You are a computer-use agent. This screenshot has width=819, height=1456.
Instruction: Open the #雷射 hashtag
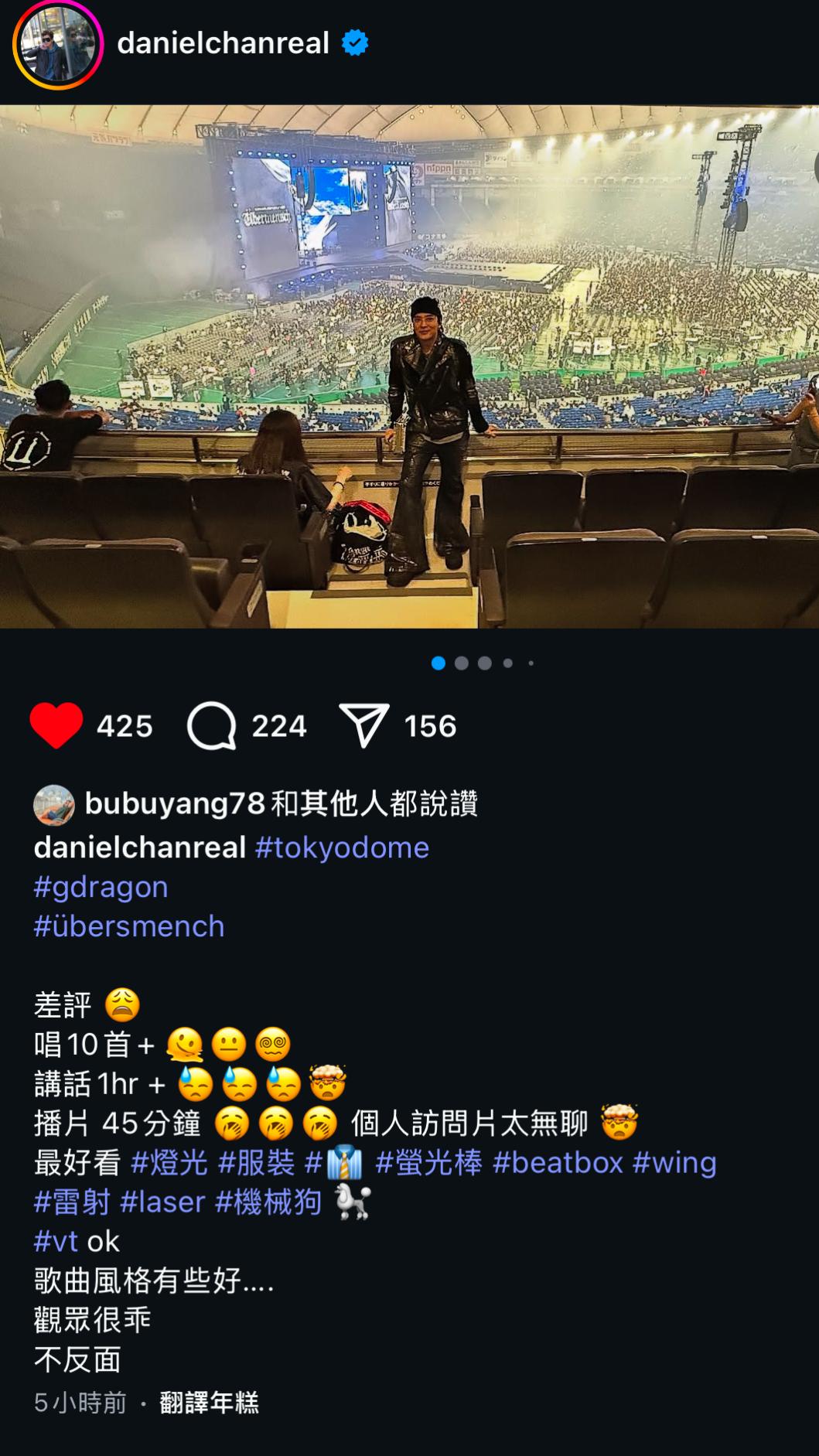pyautogui.click(x=72, y=1202)
